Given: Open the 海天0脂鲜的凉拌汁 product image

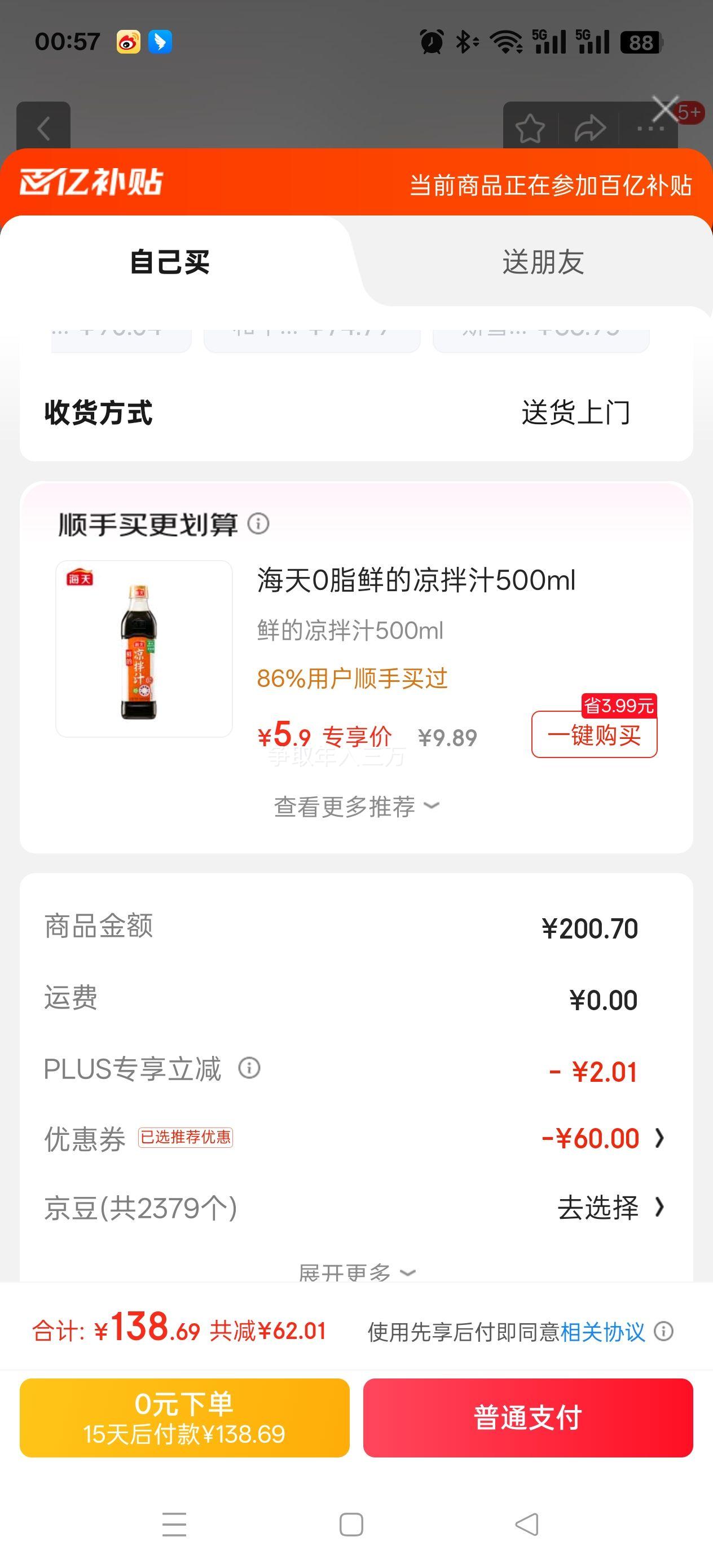Looking at the screenshot, I should coord(144,648).
